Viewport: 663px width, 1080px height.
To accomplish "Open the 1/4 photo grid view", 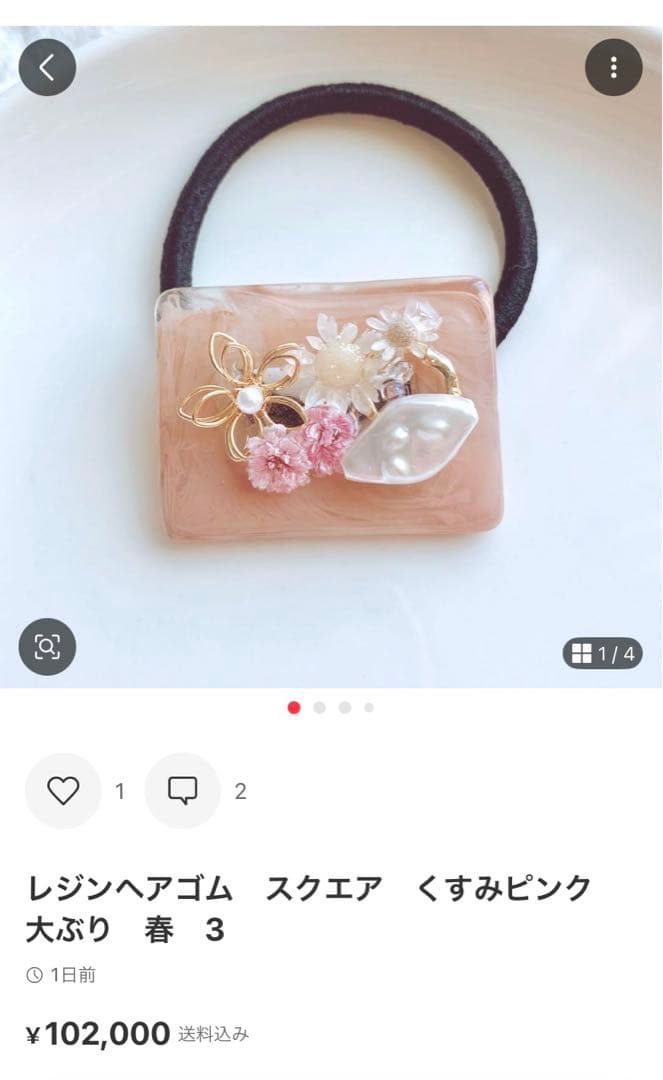I will point(603,654).
